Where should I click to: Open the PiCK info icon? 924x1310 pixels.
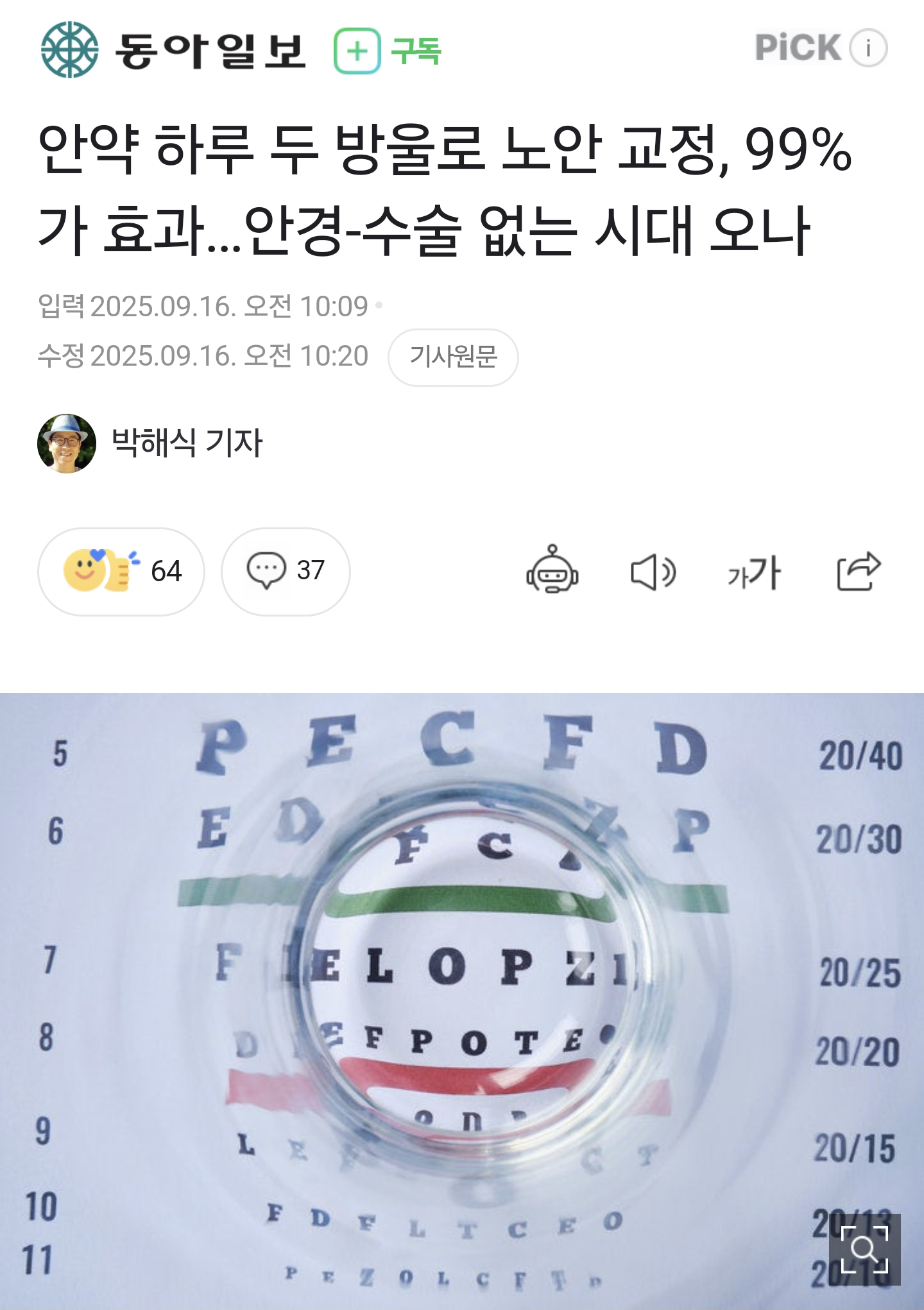(868, 48)
